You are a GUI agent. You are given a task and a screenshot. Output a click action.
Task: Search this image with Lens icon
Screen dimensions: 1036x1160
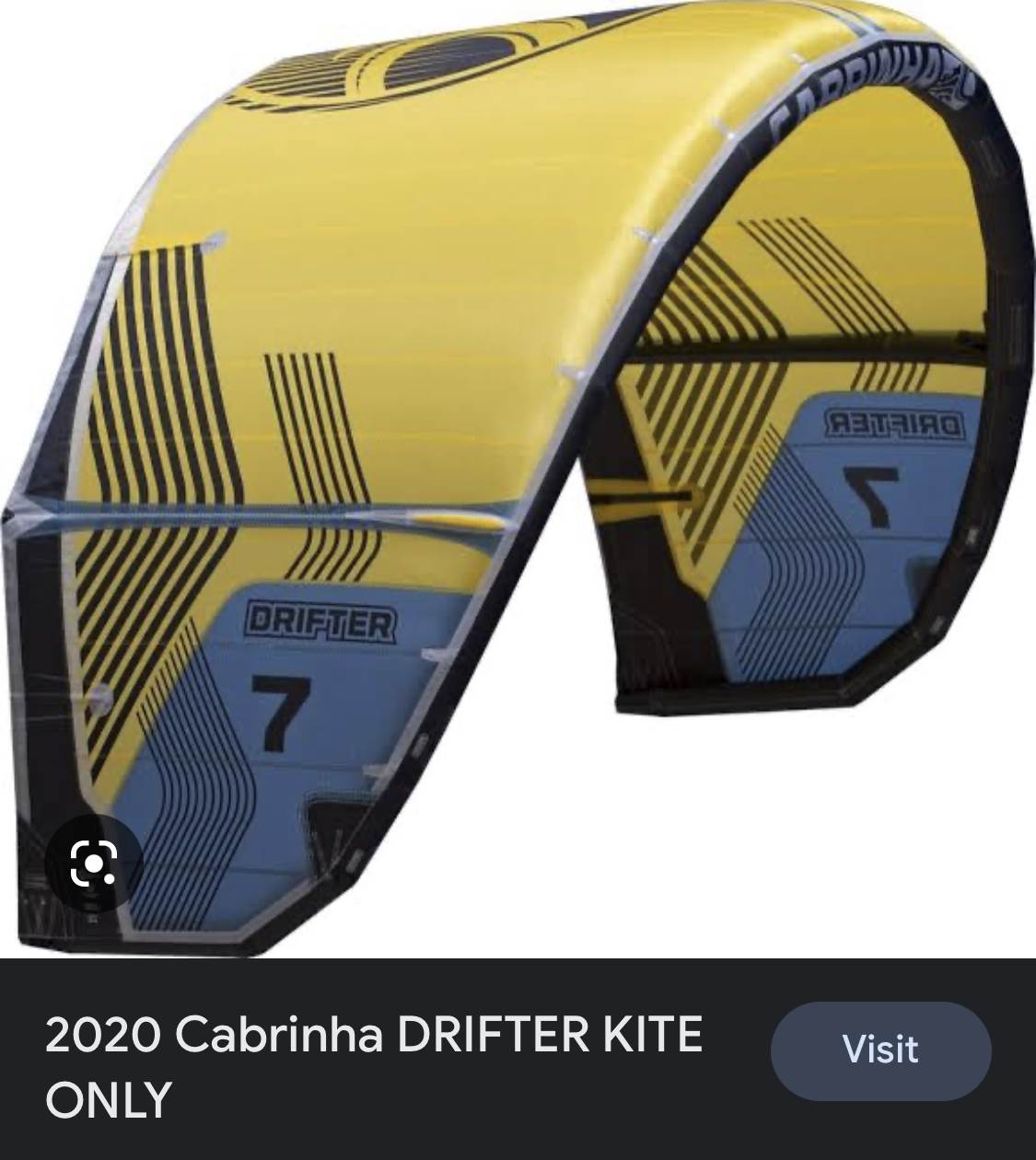[x=94, y=864]
